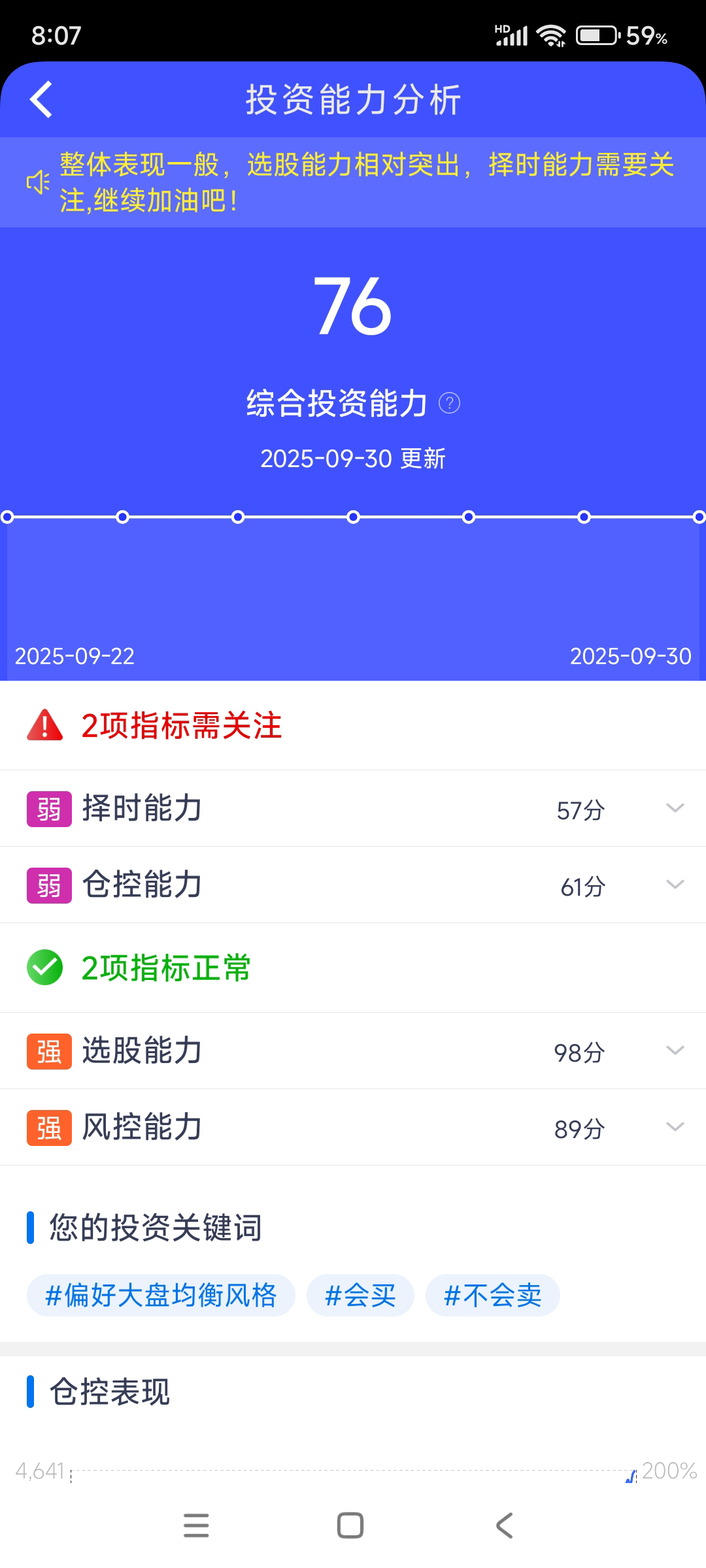Tap the system home button

[350, 1526]
